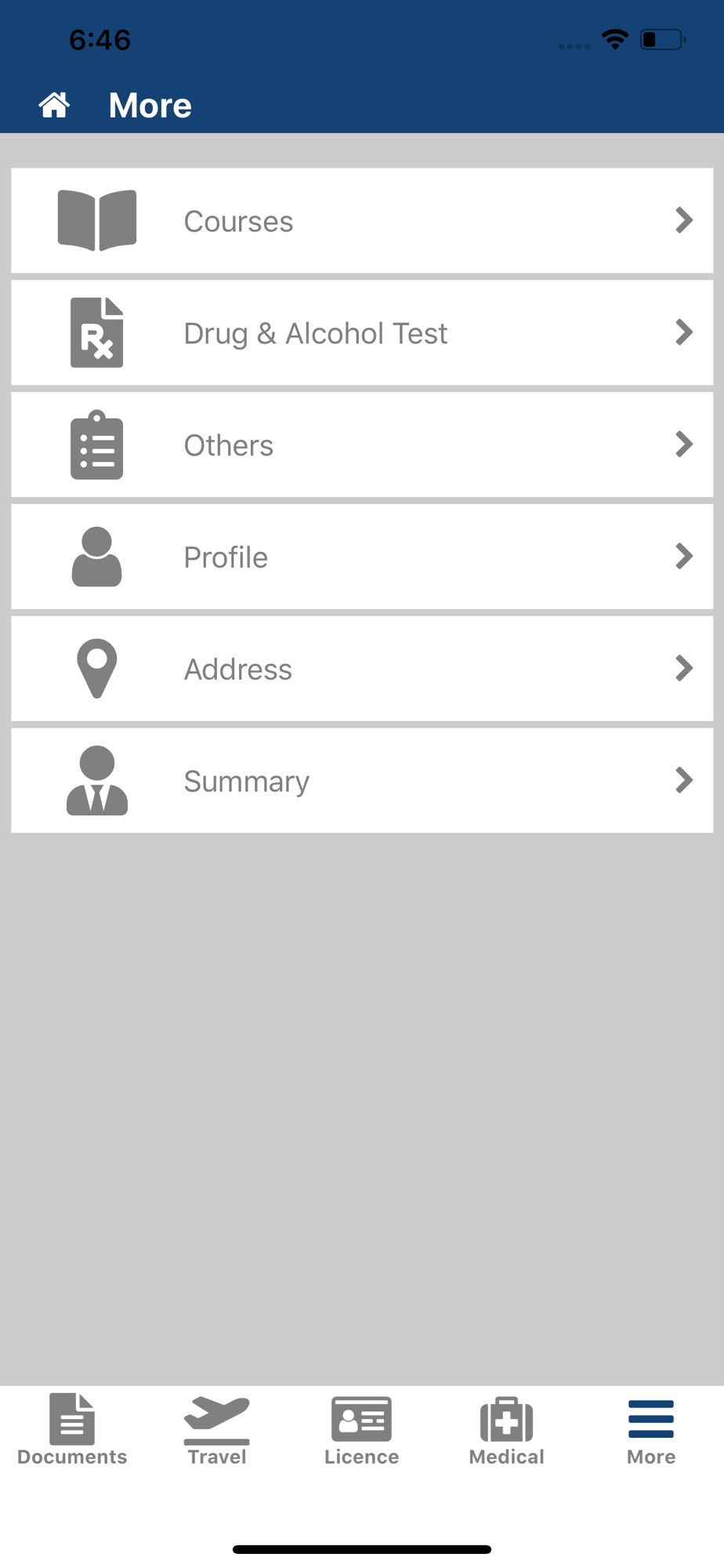Select the More tab
This screenshot has height=1568, width=724.
point(651,1430)
